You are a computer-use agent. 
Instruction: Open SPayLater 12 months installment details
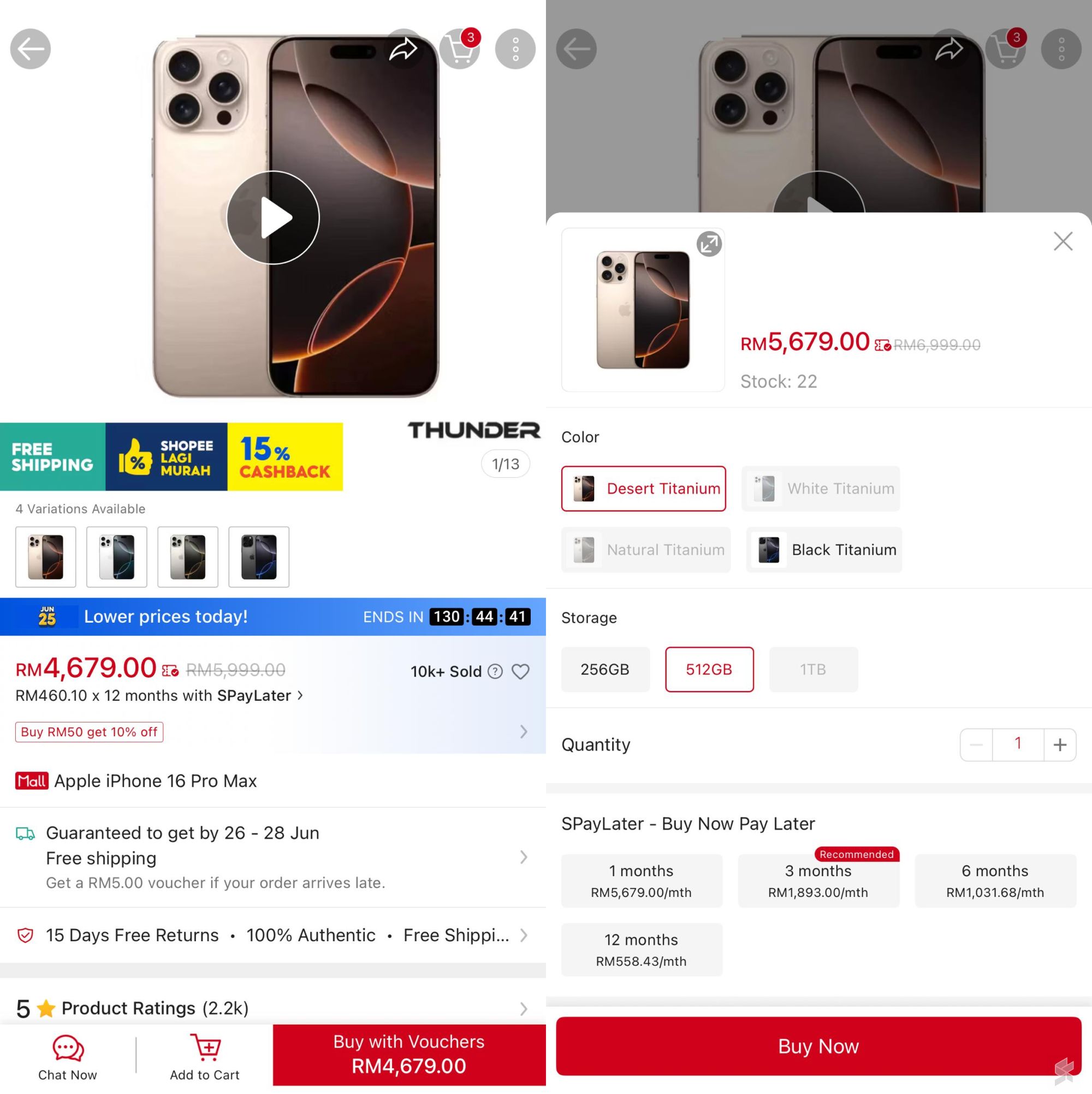(x=159, y=696)
